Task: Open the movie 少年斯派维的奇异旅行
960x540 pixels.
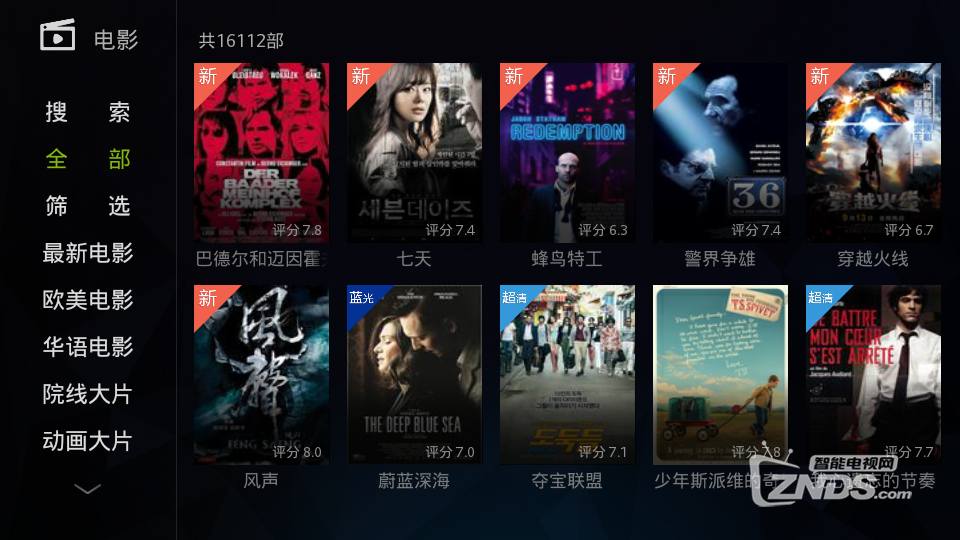Action: (x=720, y=375)
